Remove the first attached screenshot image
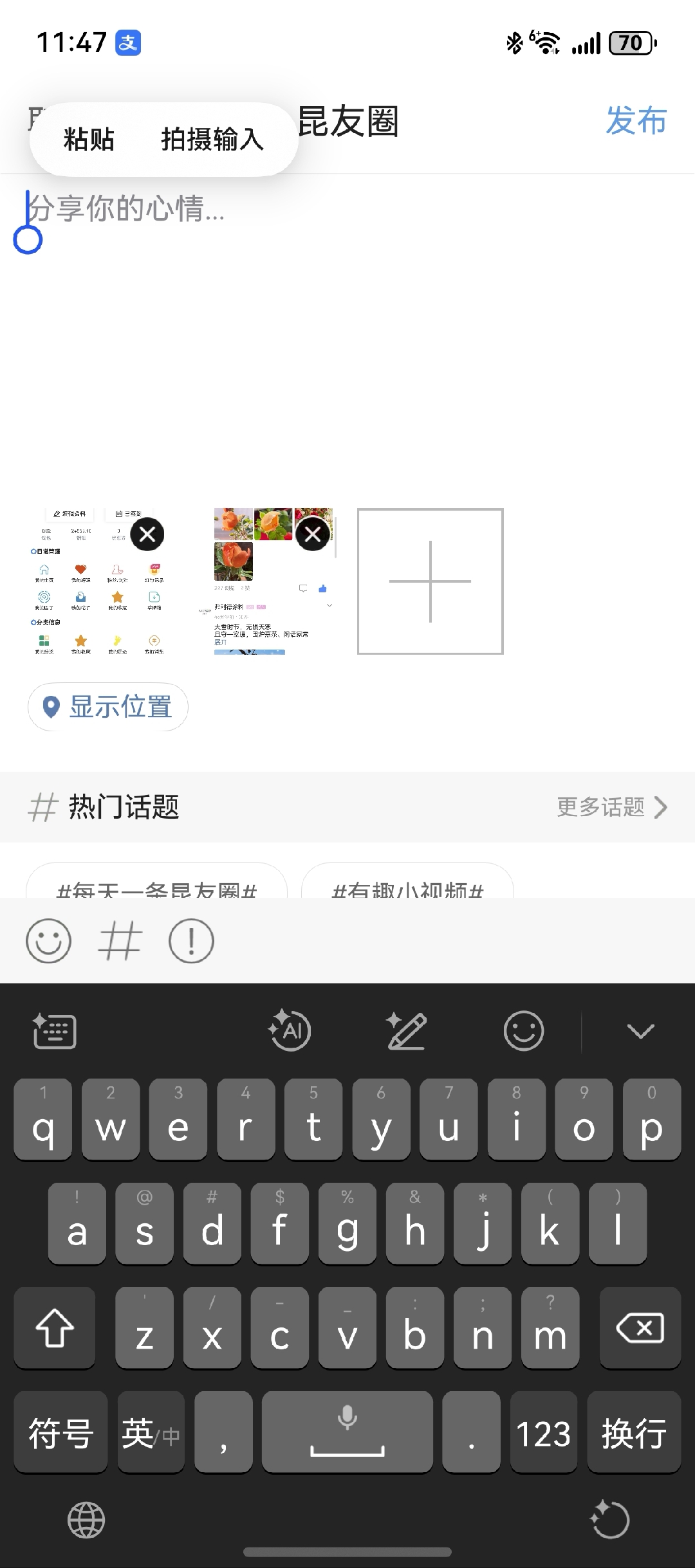Viewport: 695px width, 1568px height. [x=147, y=534]
